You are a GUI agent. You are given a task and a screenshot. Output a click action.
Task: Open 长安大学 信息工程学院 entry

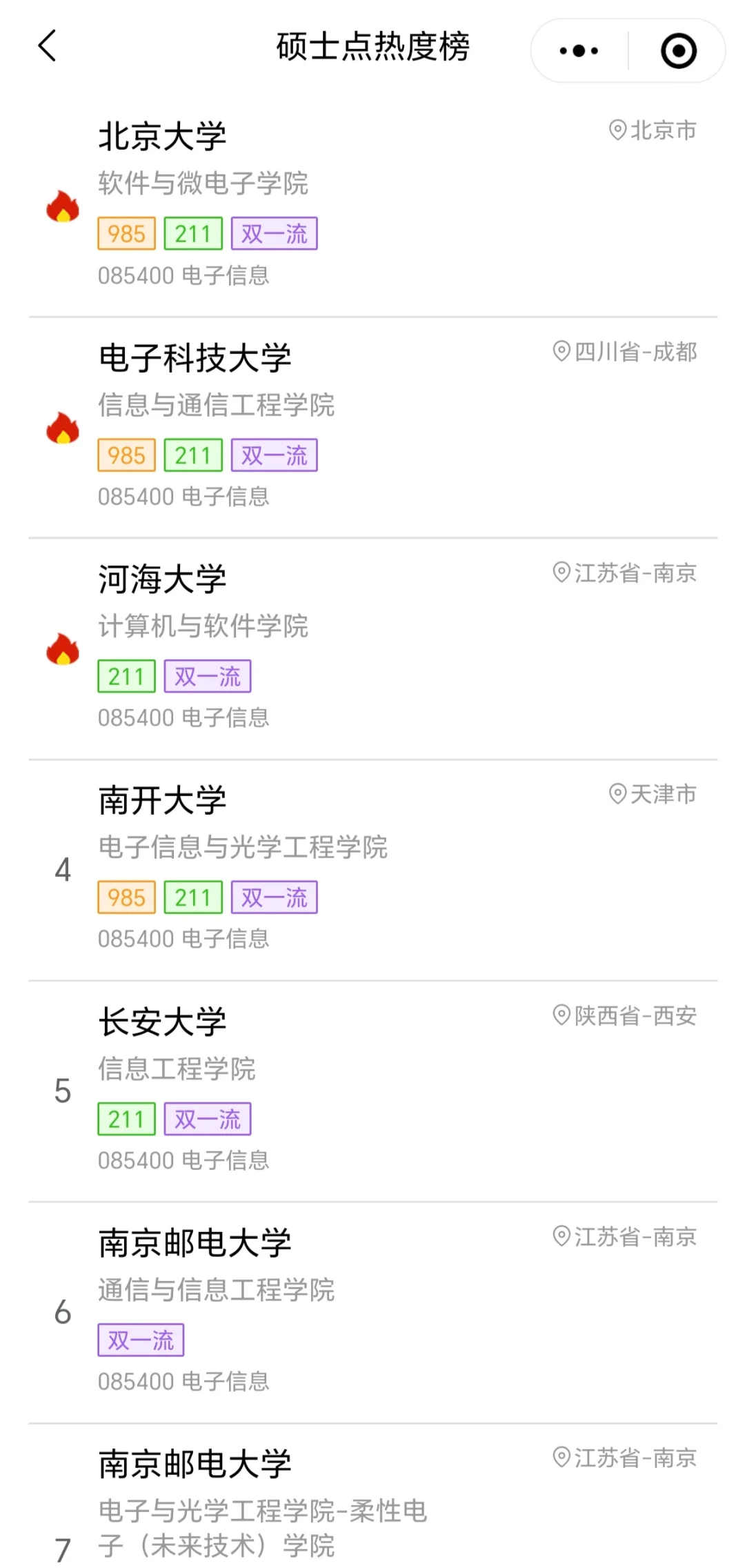point(372,1091)
